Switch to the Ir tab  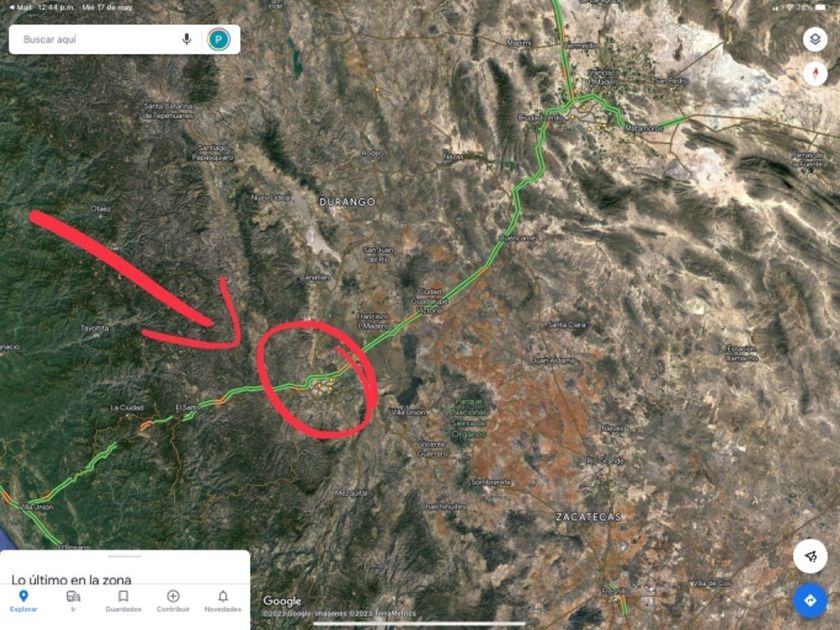click(x=73, y=601)
